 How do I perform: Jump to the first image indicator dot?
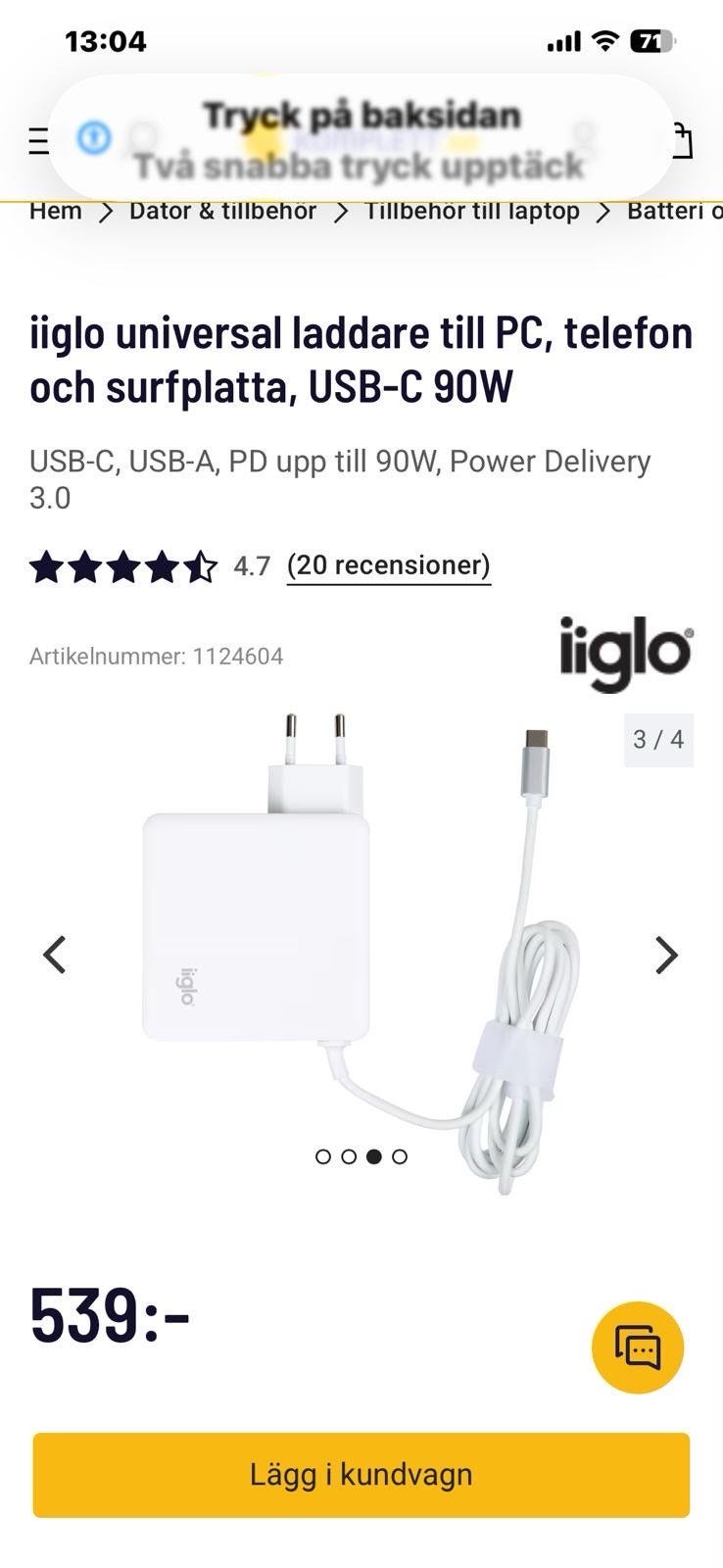[x=323, y=1156]
